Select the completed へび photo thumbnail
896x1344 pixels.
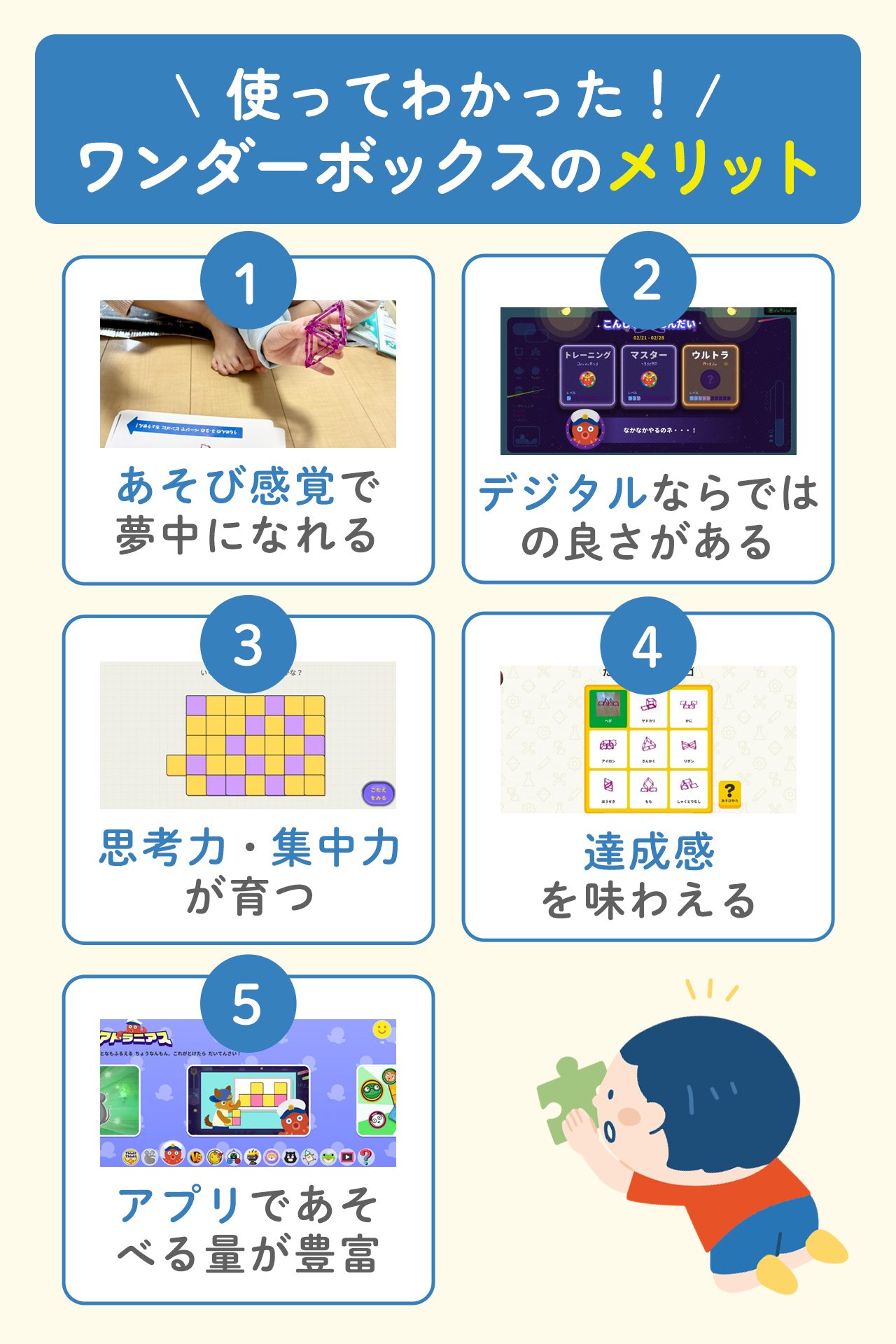pyautogui.click(x=608, y=707)
